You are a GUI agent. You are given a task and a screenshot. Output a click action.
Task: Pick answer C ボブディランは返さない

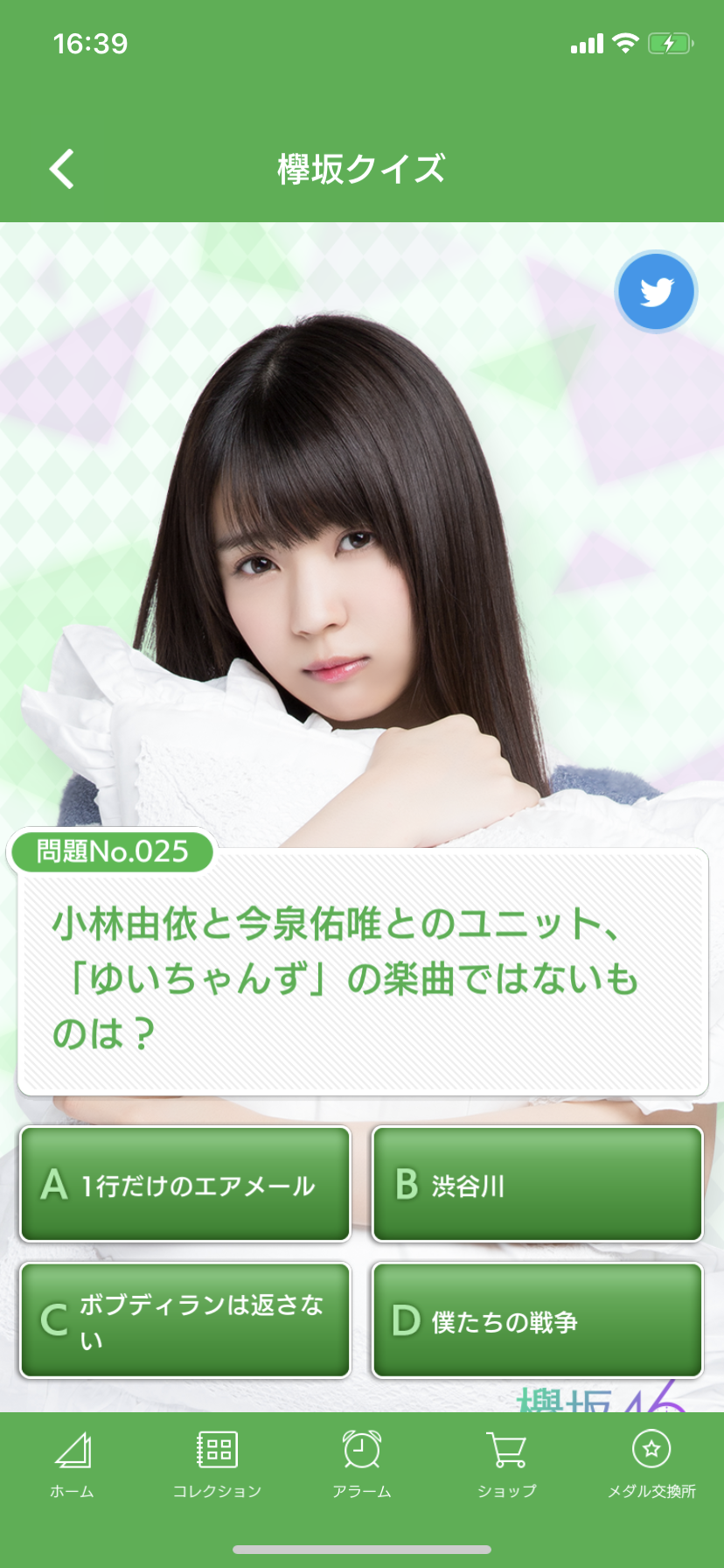(x=185, y=1320)
